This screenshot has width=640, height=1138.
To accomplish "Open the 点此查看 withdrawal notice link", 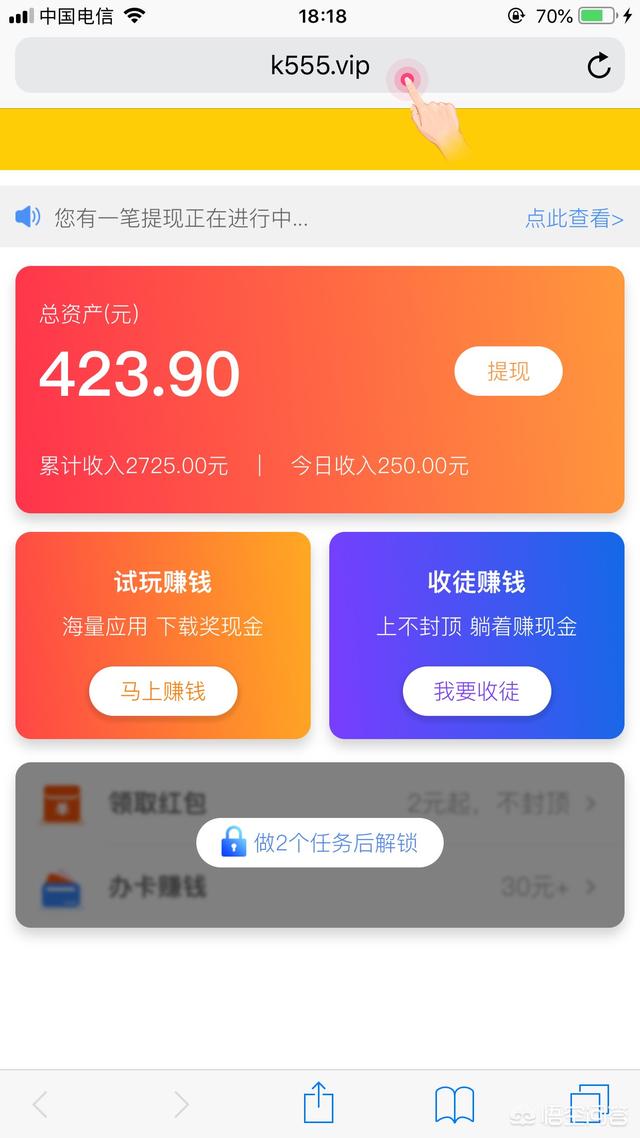I will (574, 218).
